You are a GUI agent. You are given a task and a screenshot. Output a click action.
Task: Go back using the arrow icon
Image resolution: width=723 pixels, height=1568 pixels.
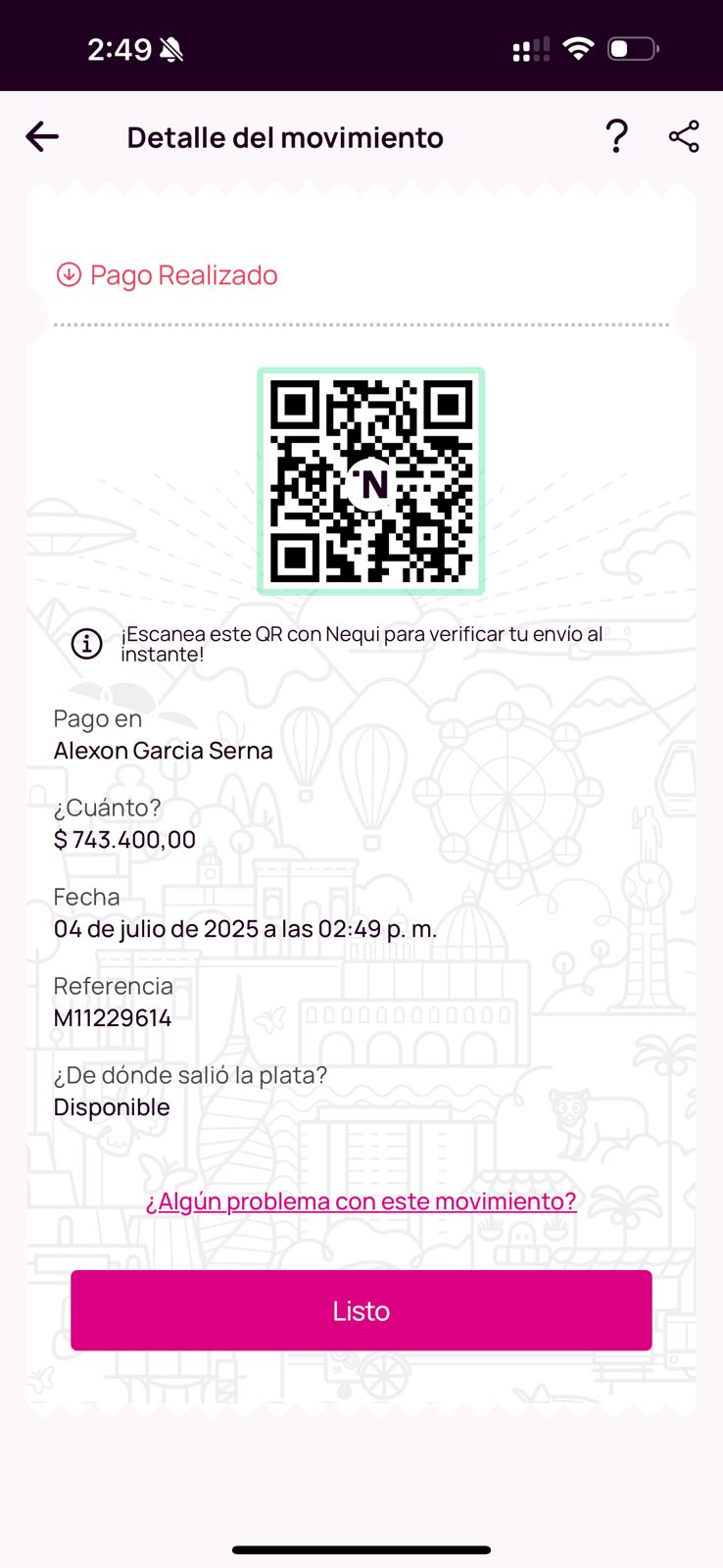point(42,137)
